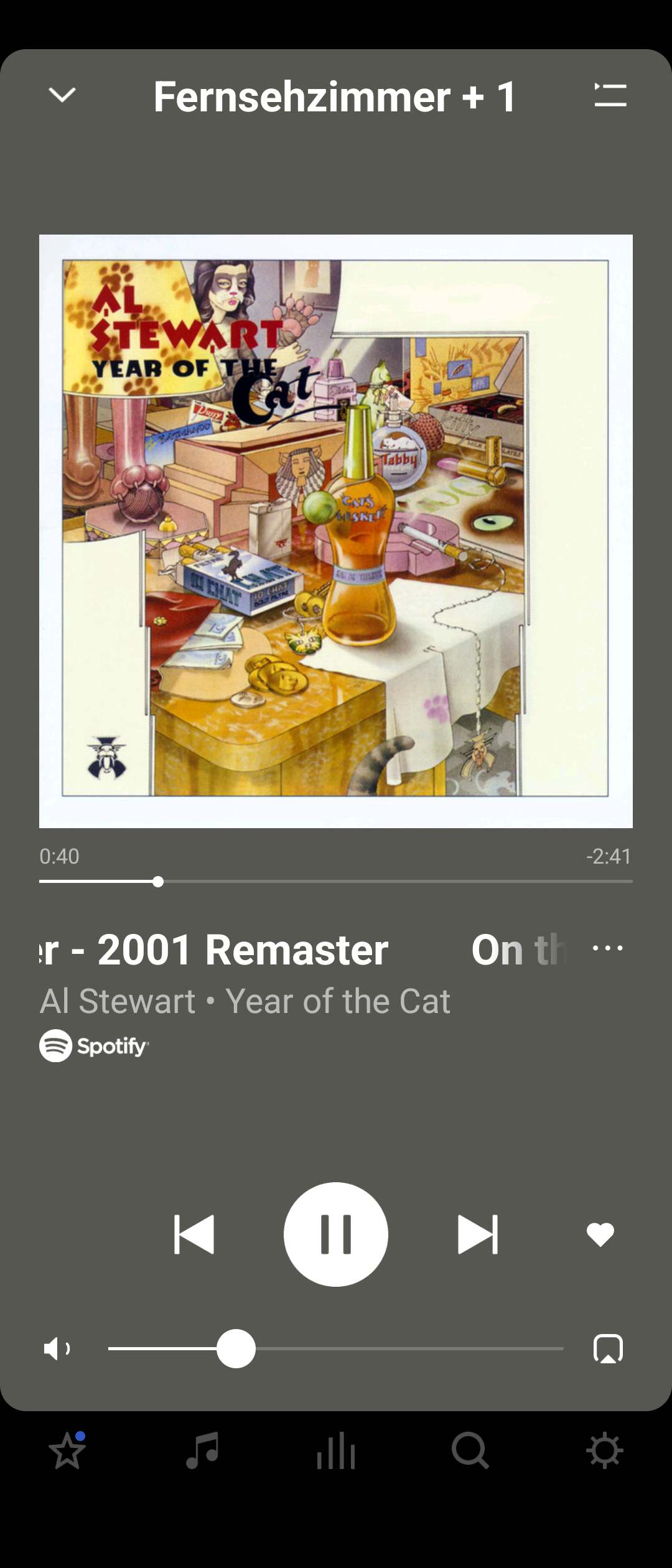
Task: Tap the playback progress bar
Action: click(x=336, y=881)
